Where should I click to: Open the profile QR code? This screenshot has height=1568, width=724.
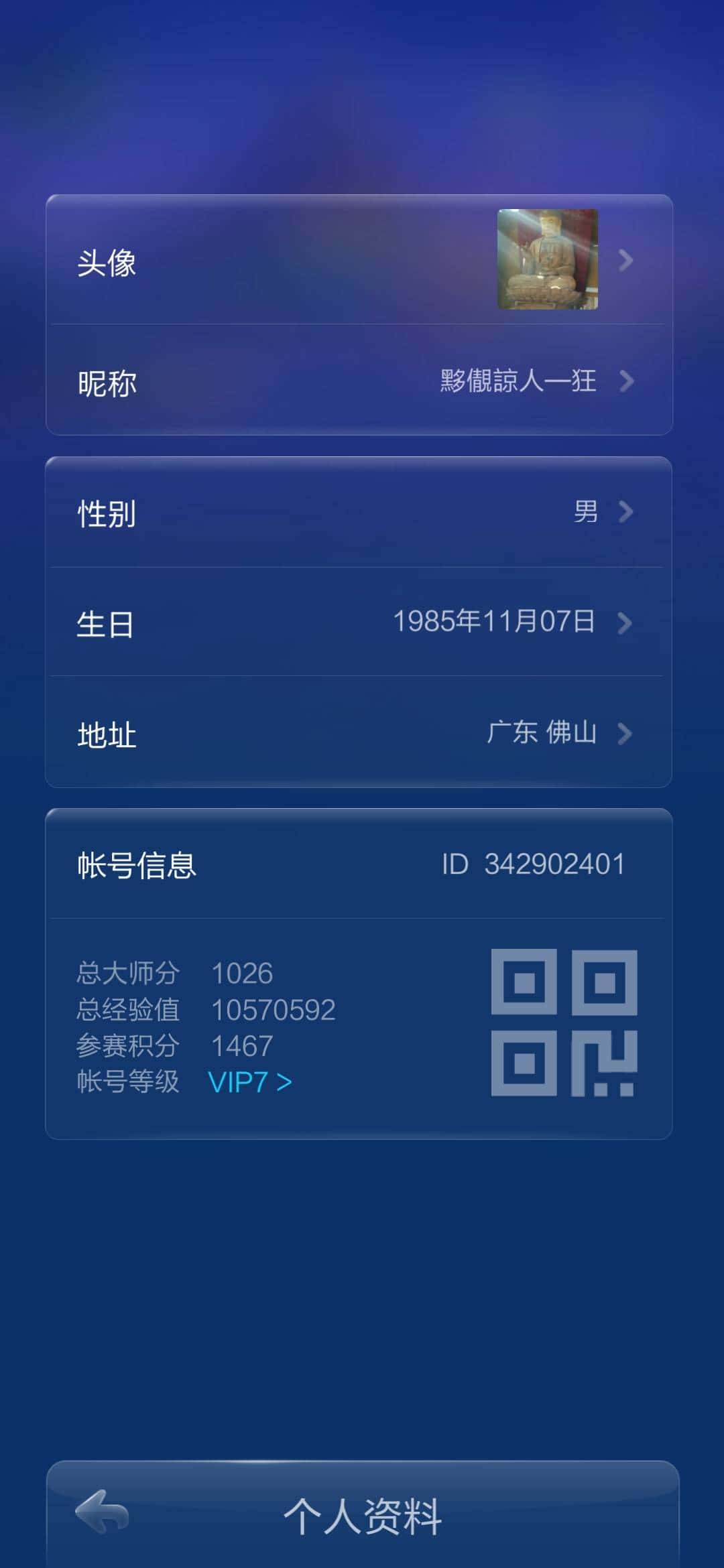(565, 1023)
